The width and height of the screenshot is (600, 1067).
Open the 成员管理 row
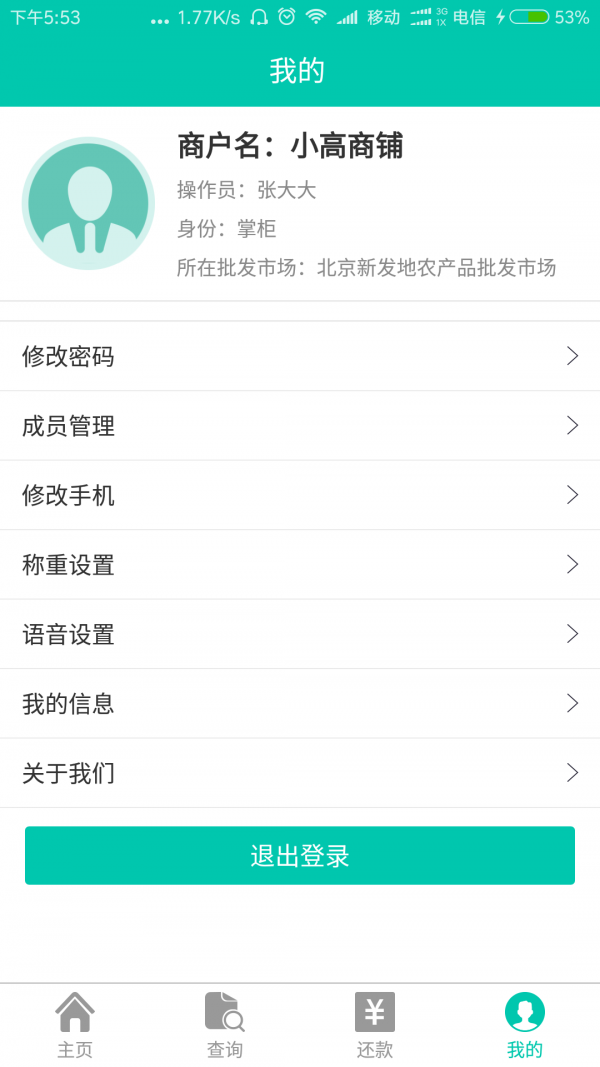tap(300, 426)
